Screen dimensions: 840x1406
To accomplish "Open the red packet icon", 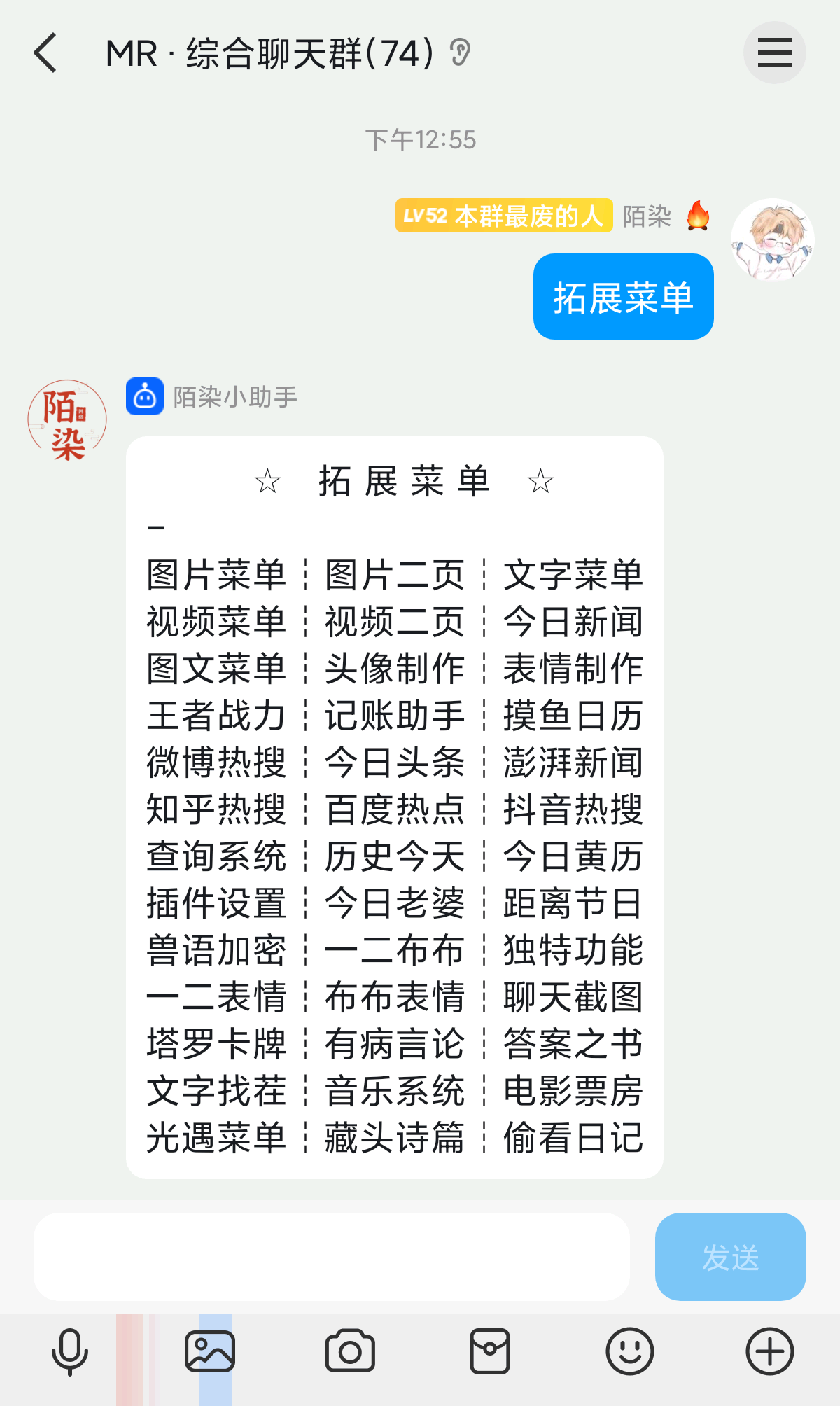I will [x=489, y=1351].
